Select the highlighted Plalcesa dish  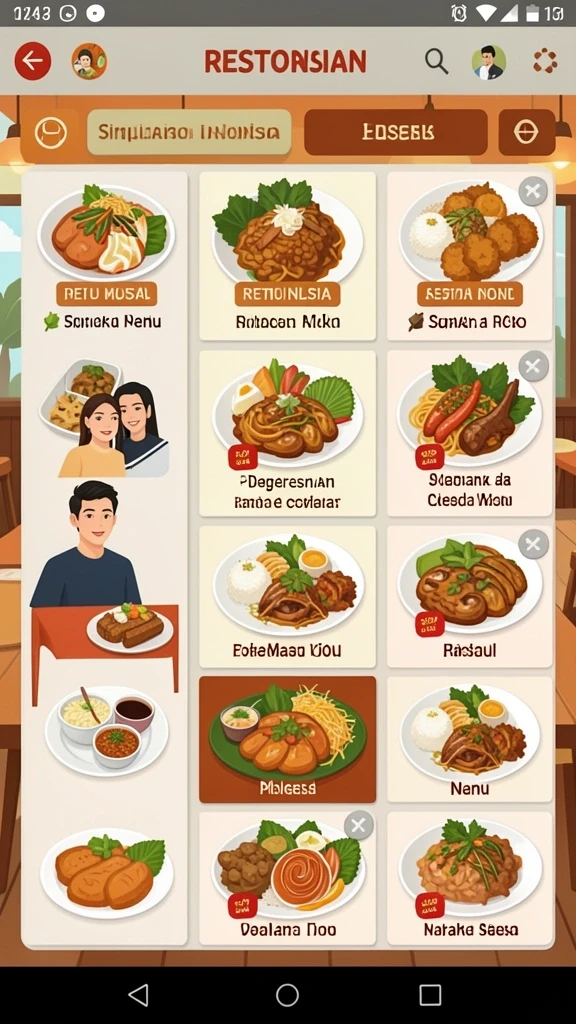pos(287,739)
